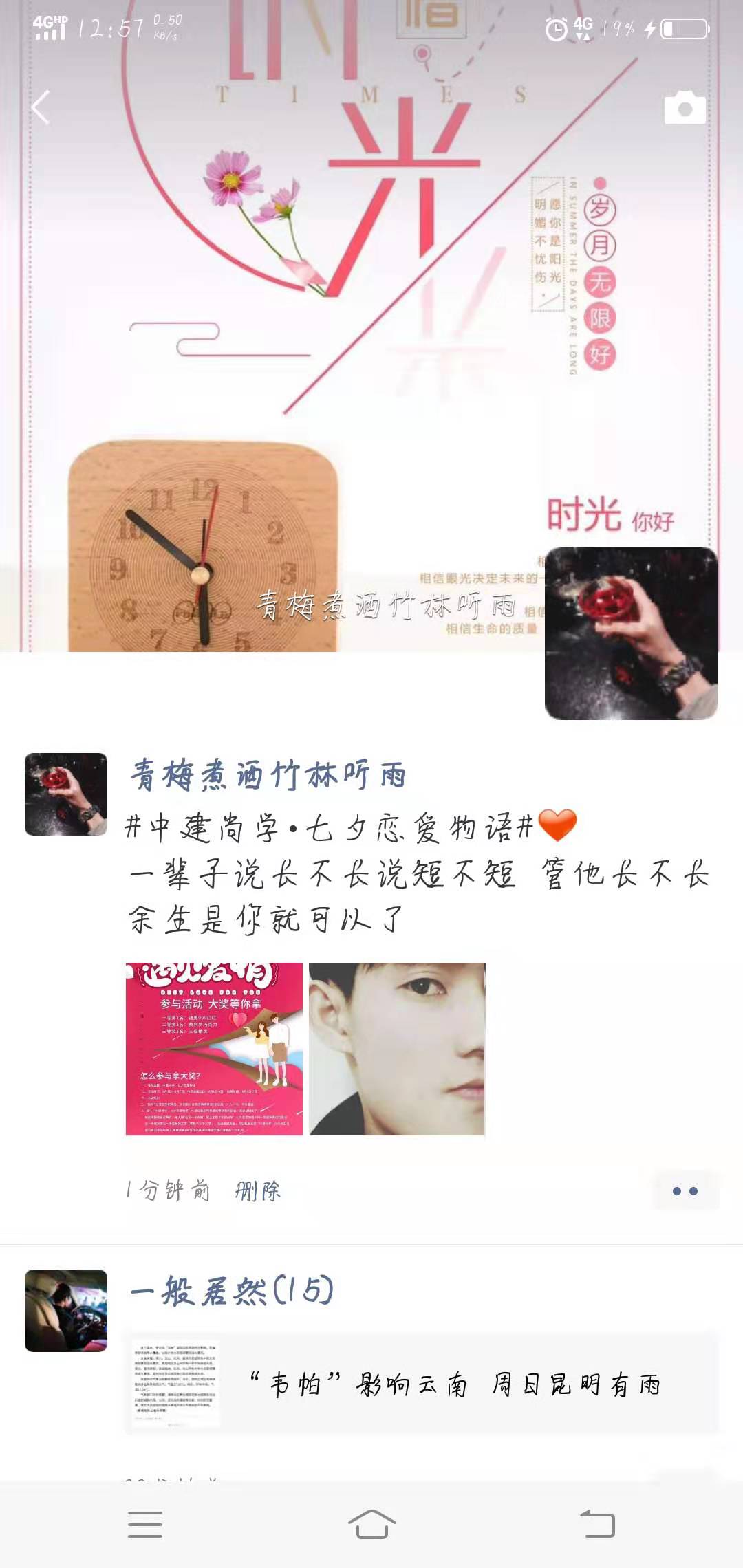
Task: Open the camera to post a moment
Action: [685, 107]
